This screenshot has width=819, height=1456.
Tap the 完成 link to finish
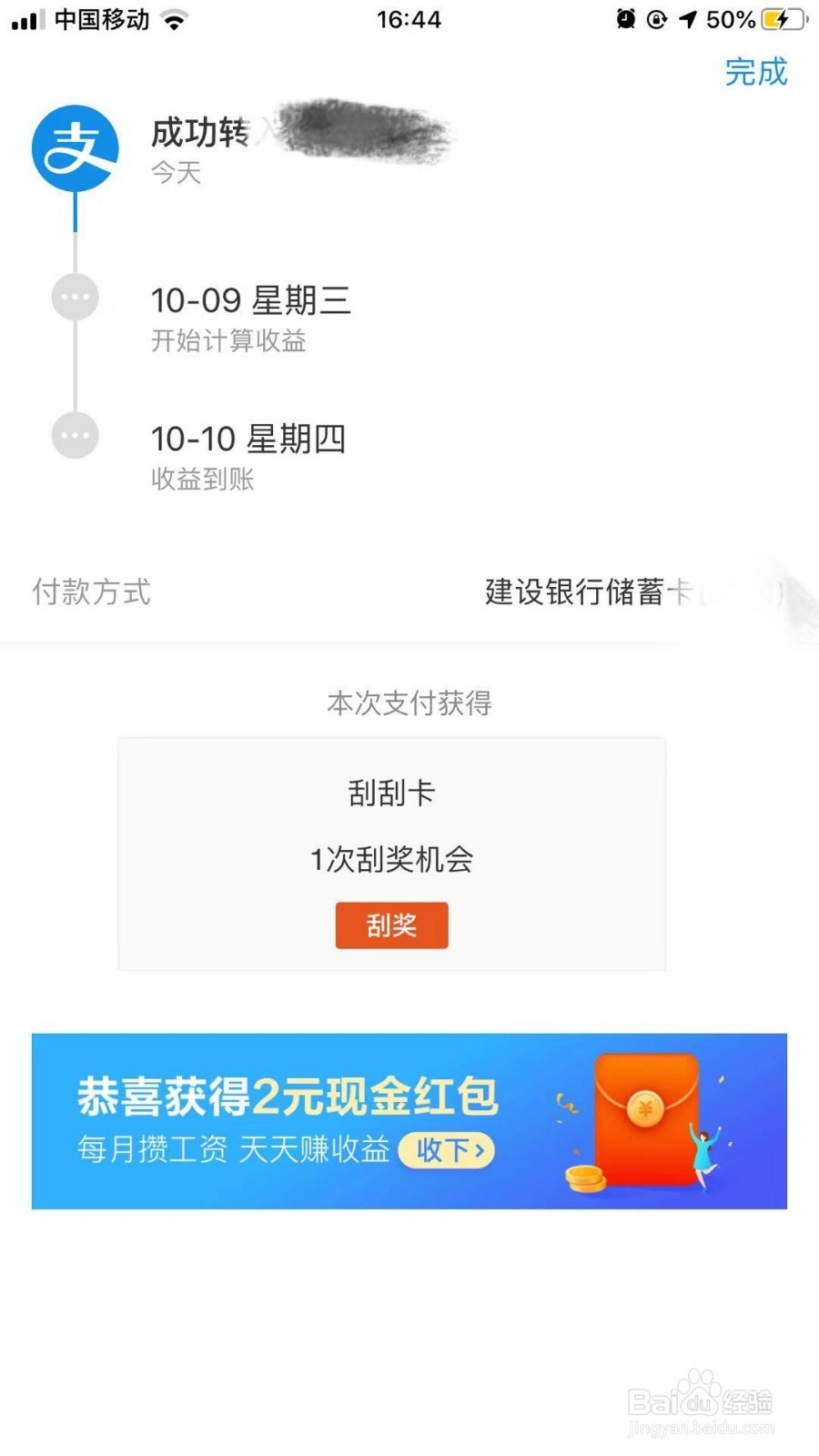pos(755,73)
